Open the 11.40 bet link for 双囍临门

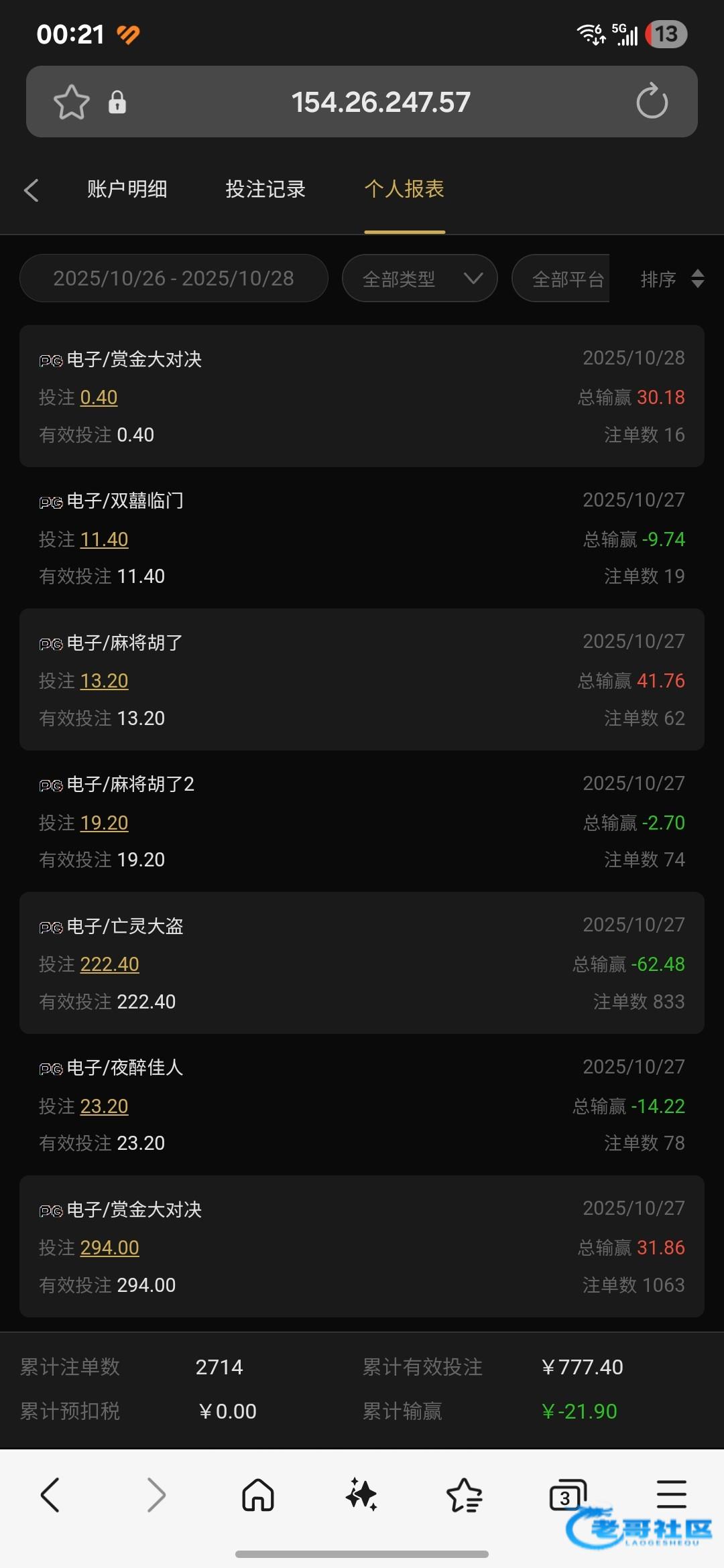point(104,539)
